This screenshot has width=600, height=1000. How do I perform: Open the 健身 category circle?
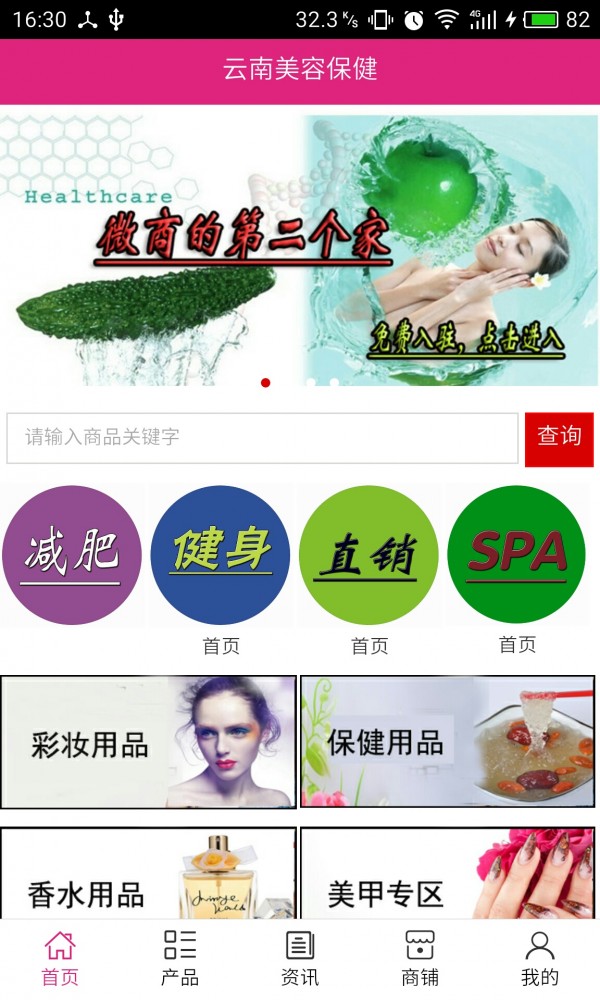tap(220, 555)
